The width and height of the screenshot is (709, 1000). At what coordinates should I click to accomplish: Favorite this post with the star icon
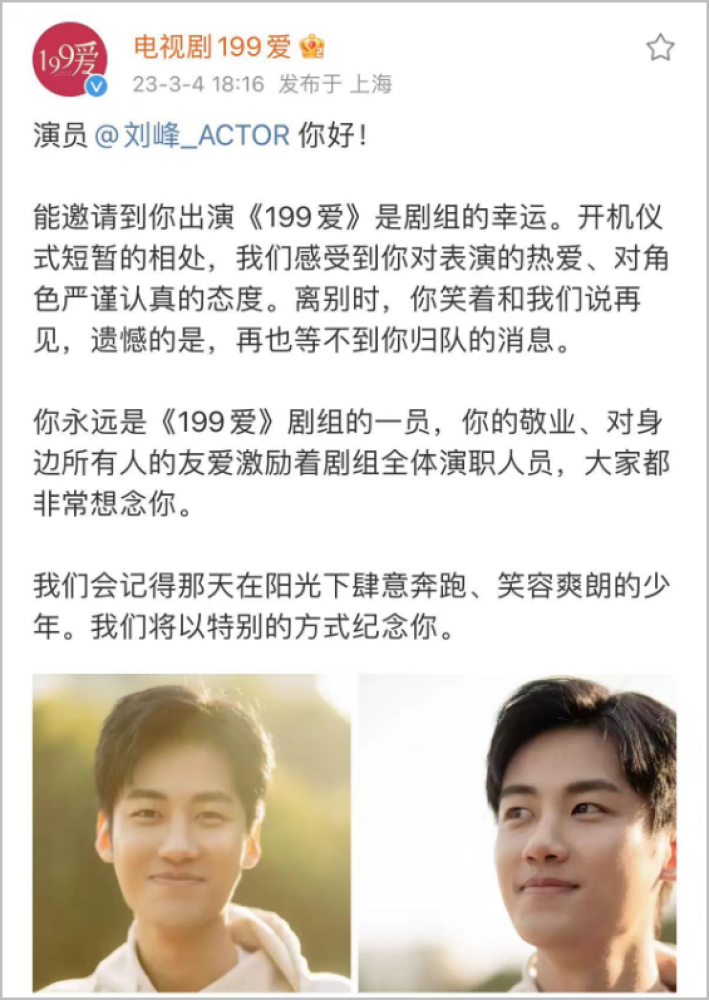pyautogui.click(x=660, y=47)
